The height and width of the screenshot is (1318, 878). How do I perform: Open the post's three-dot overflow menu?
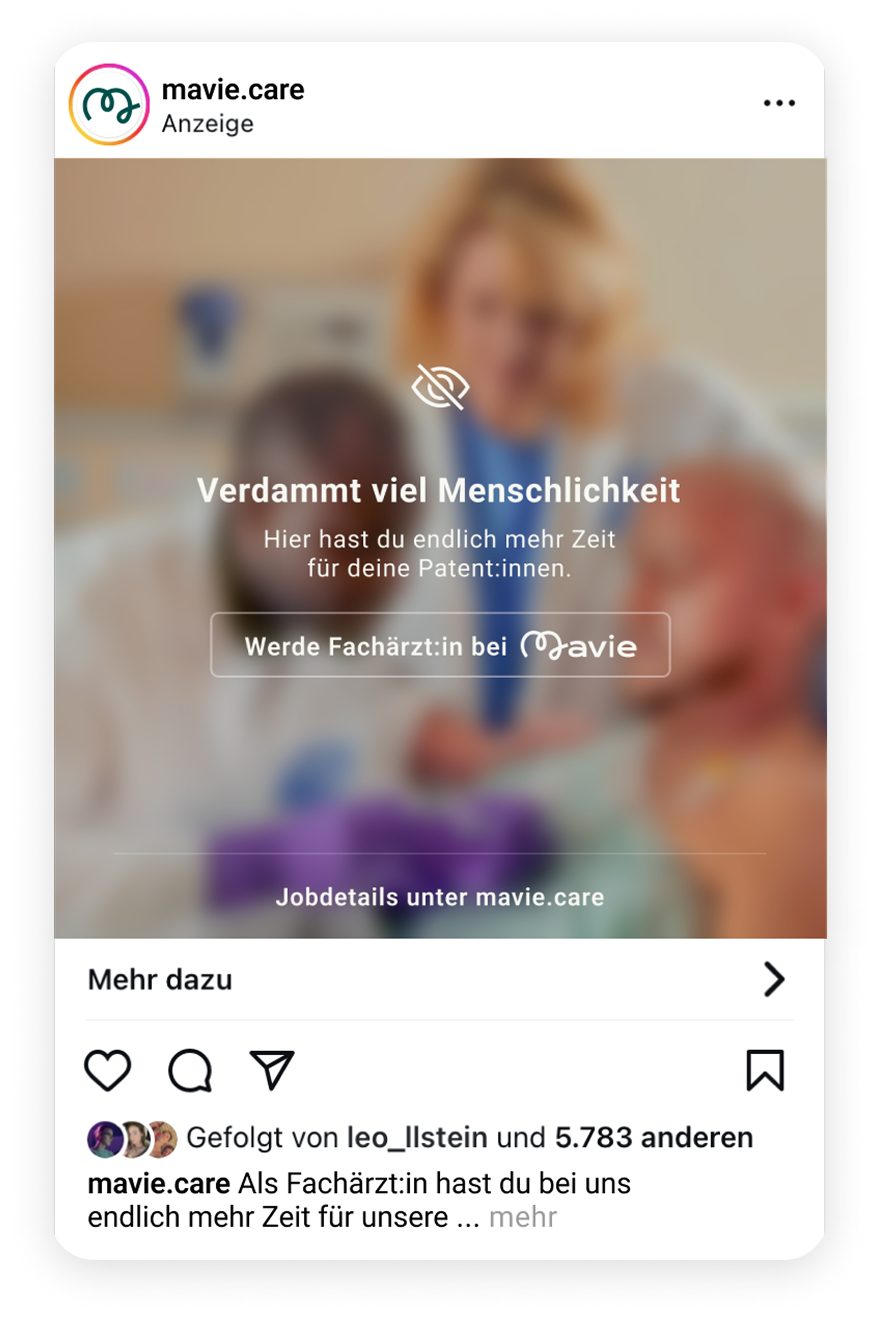(x=779, y=104)
